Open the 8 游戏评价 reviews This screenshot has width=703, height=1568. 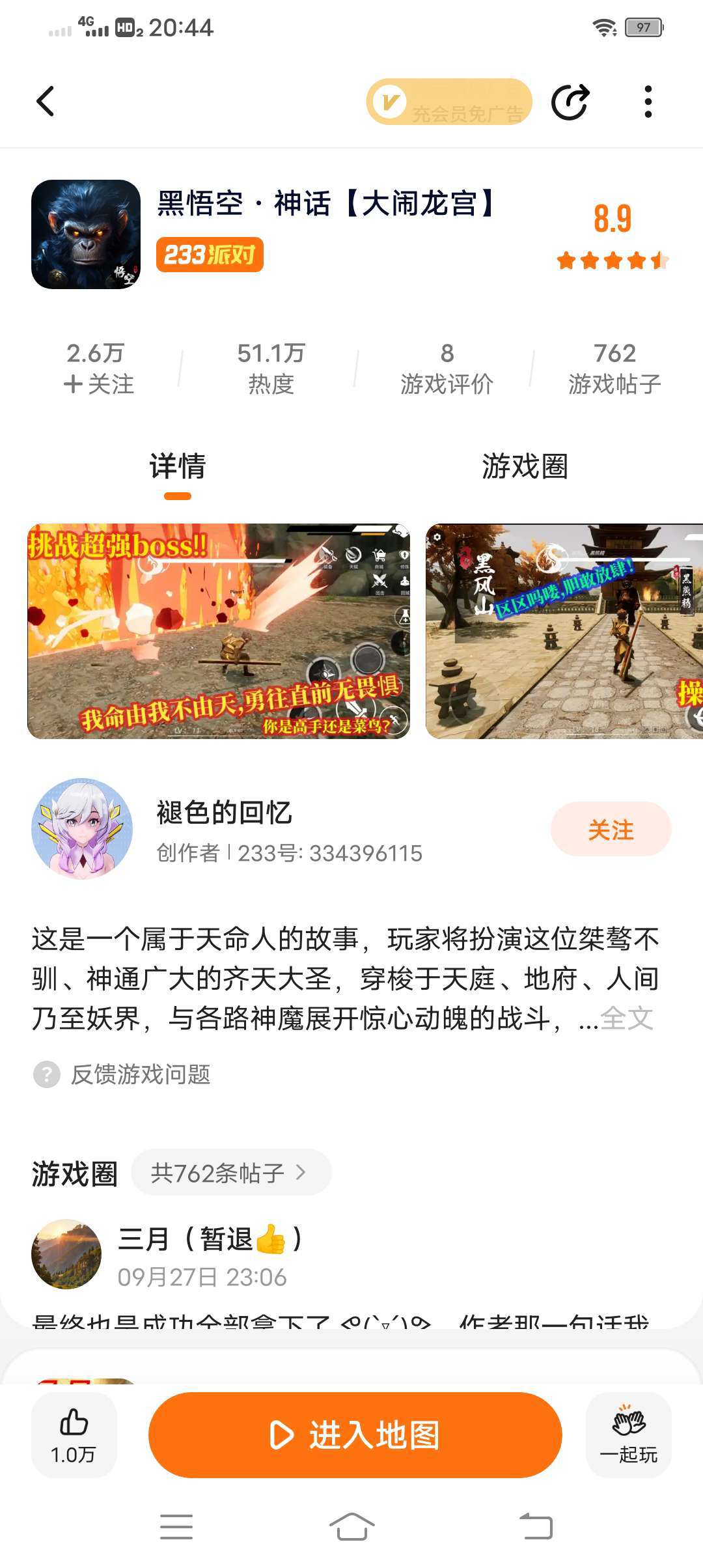tap(447, 369)
